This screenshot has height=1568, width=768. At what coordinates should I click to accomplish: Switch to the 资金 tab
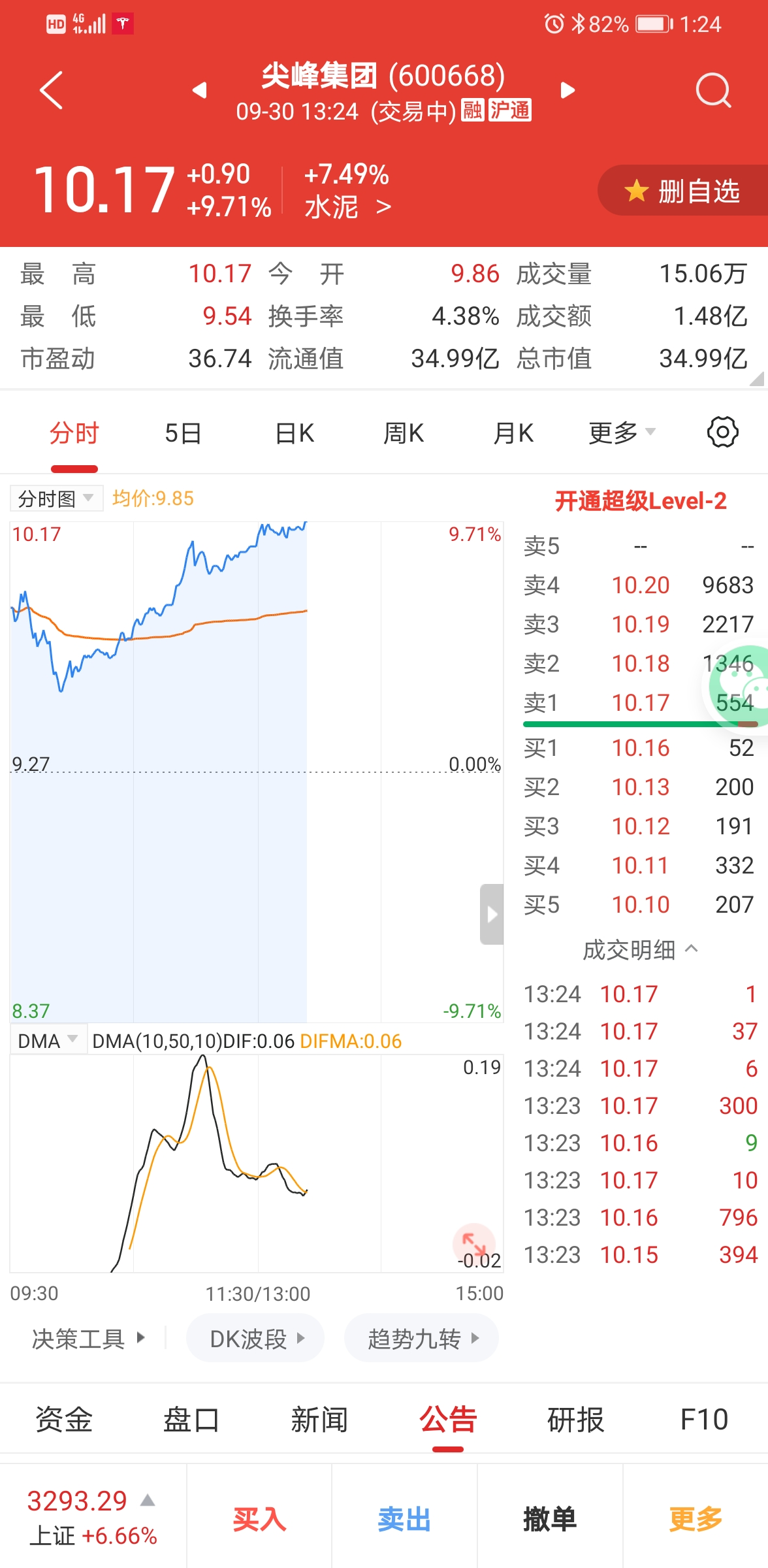coord(64,1420)
